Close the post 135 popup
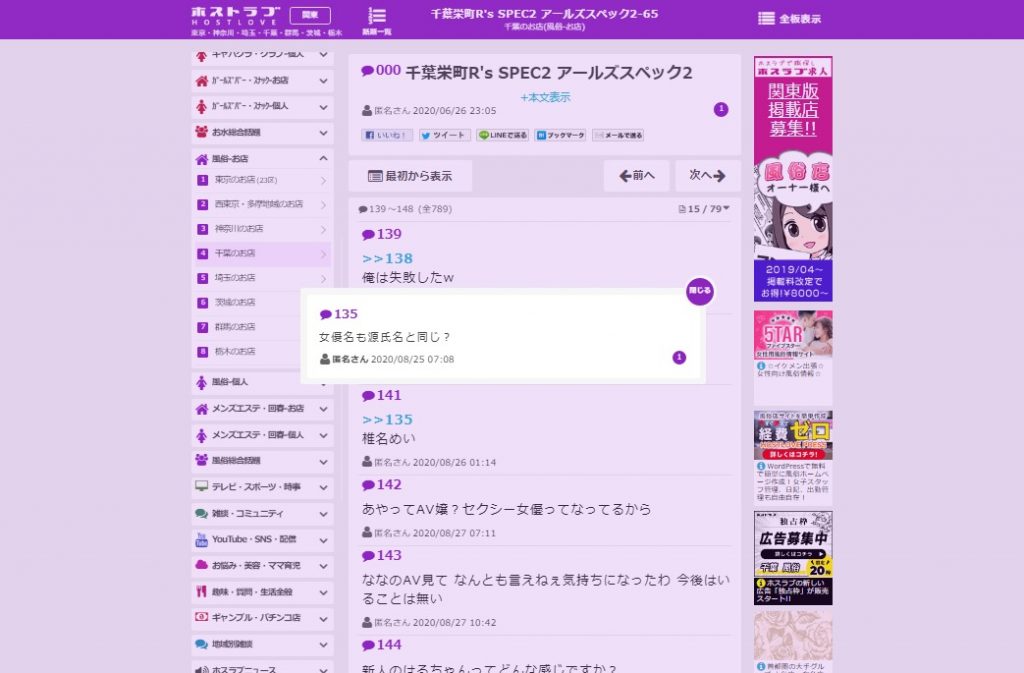 pos(700,291)
